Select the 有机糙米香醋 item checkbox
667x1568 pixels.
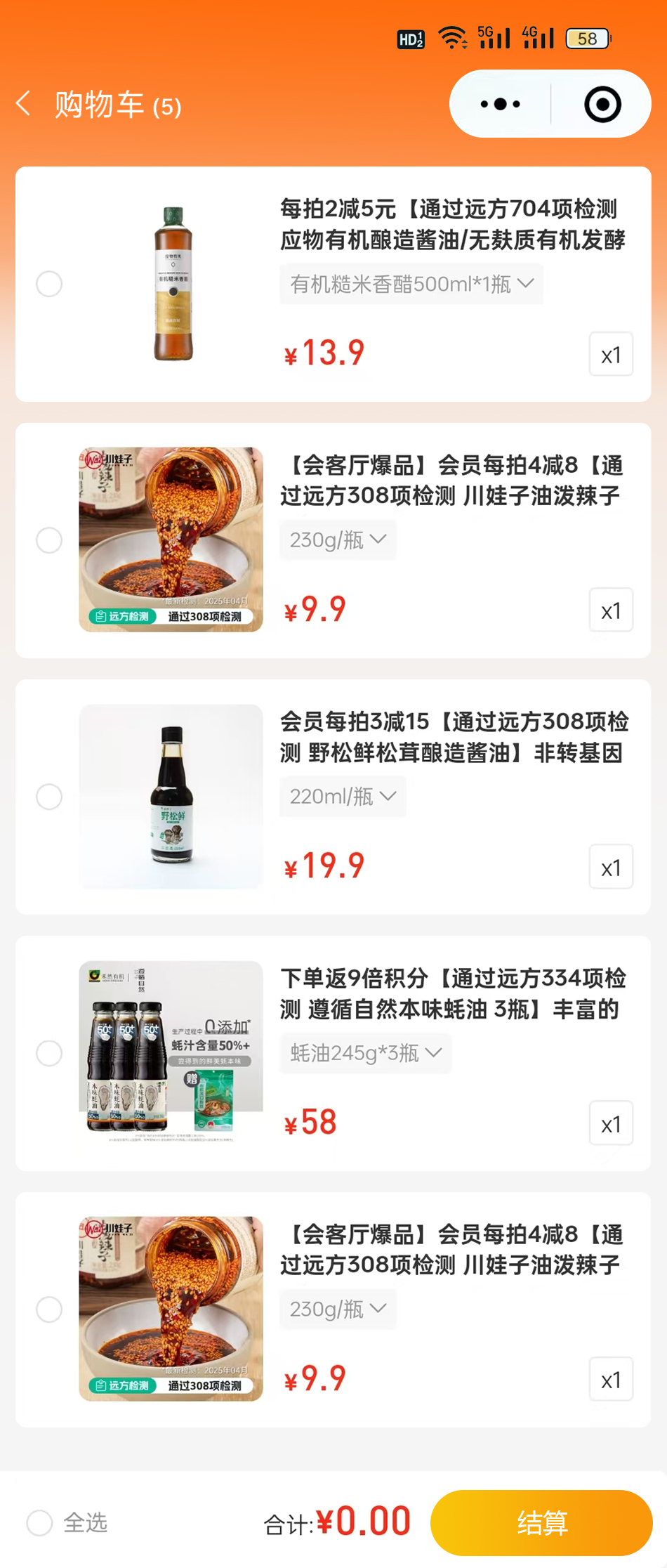49,284
